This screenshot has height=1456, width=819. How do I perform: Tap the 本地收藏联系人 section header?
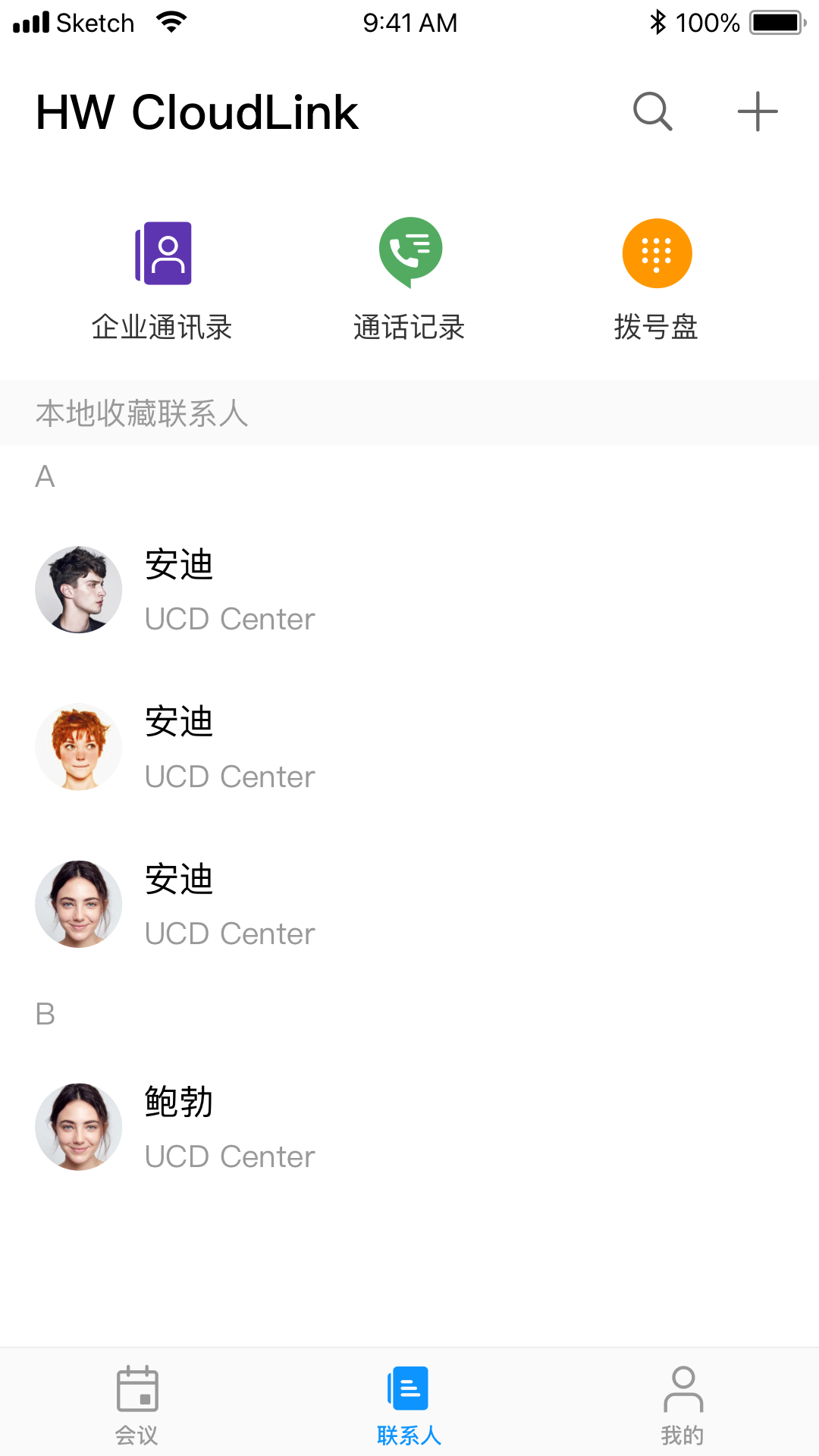pos(143,413)
